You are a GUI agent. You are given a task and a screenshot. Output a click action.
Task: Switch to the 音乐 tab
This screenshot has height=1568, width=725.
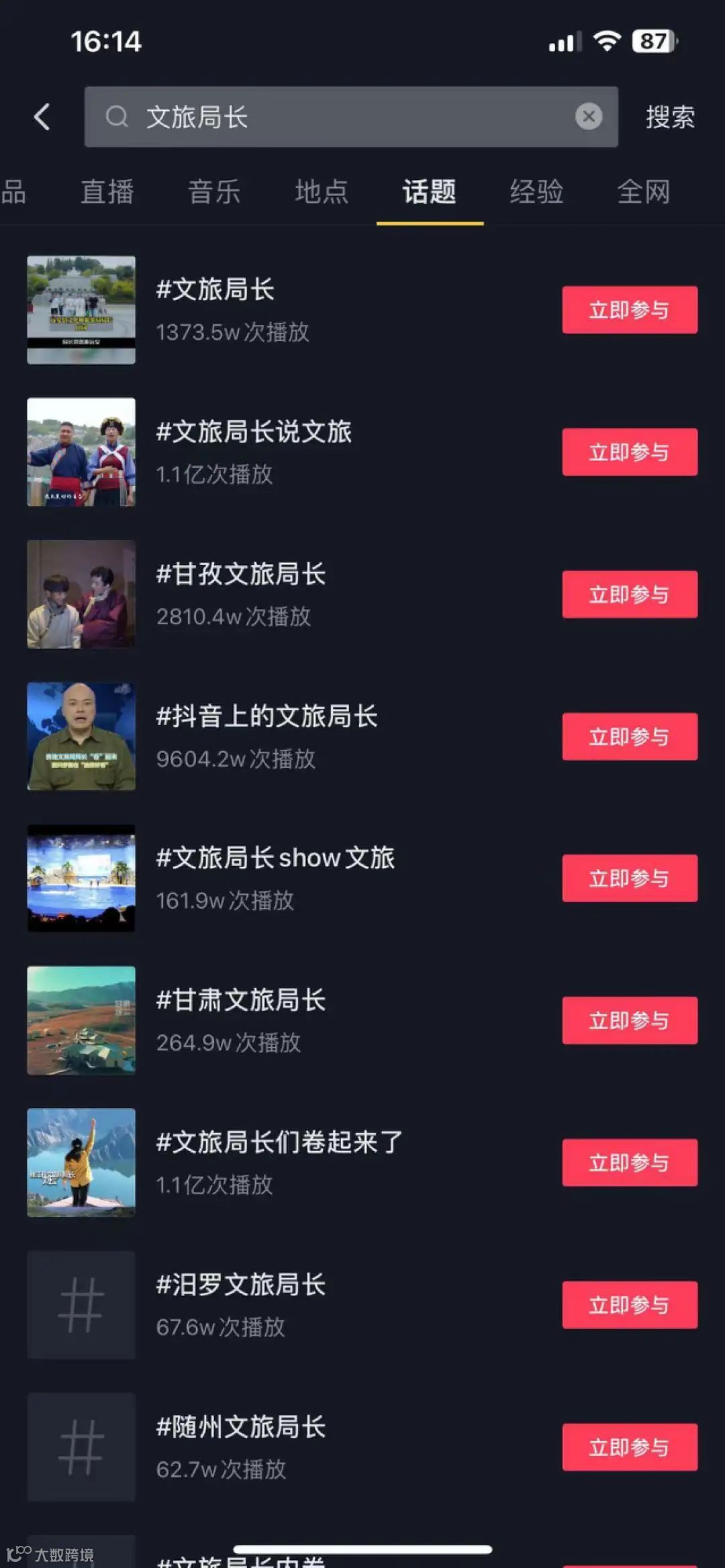[214, 192]
